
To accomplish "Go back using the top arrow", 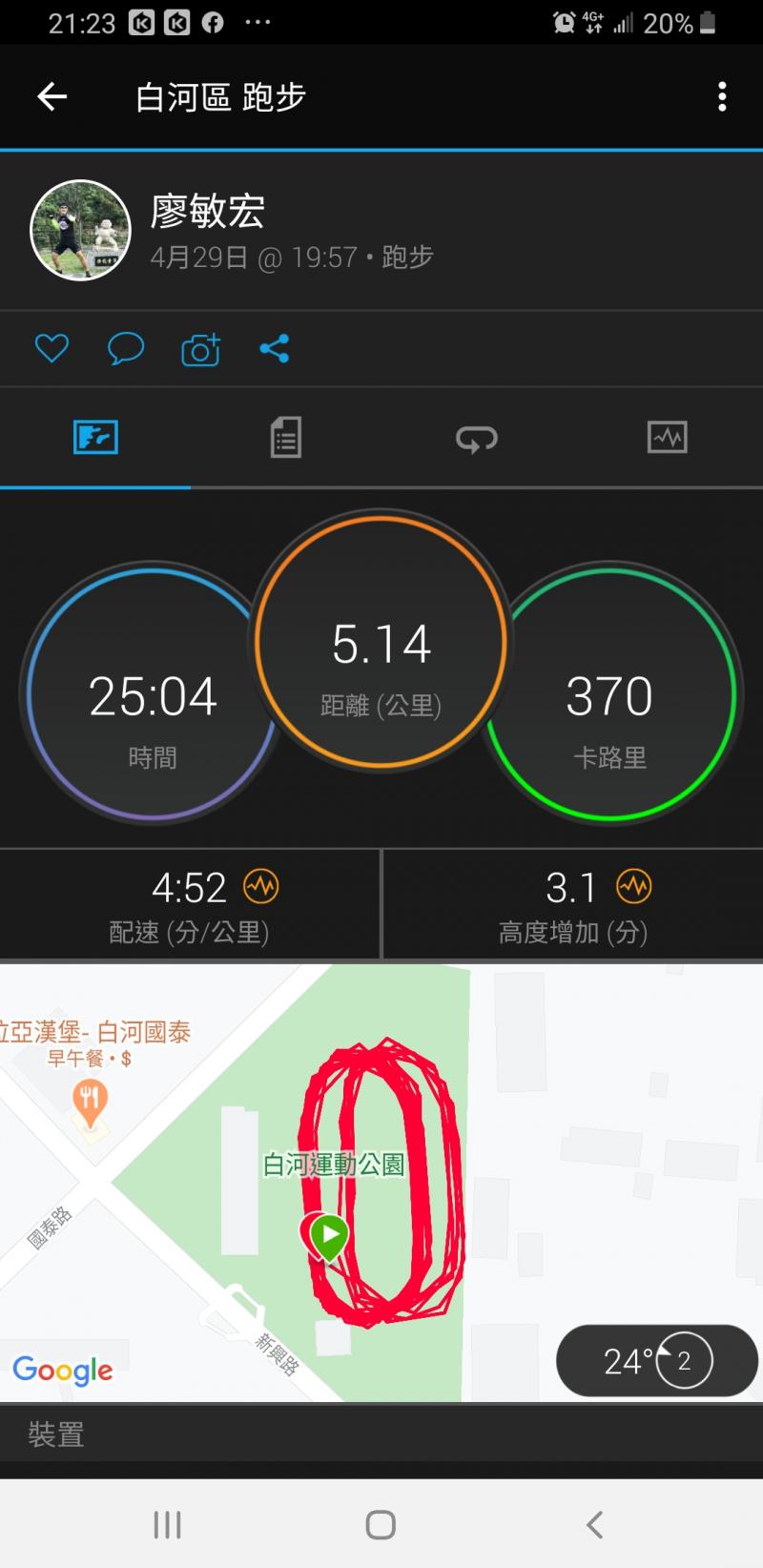I will click(52, 96).
